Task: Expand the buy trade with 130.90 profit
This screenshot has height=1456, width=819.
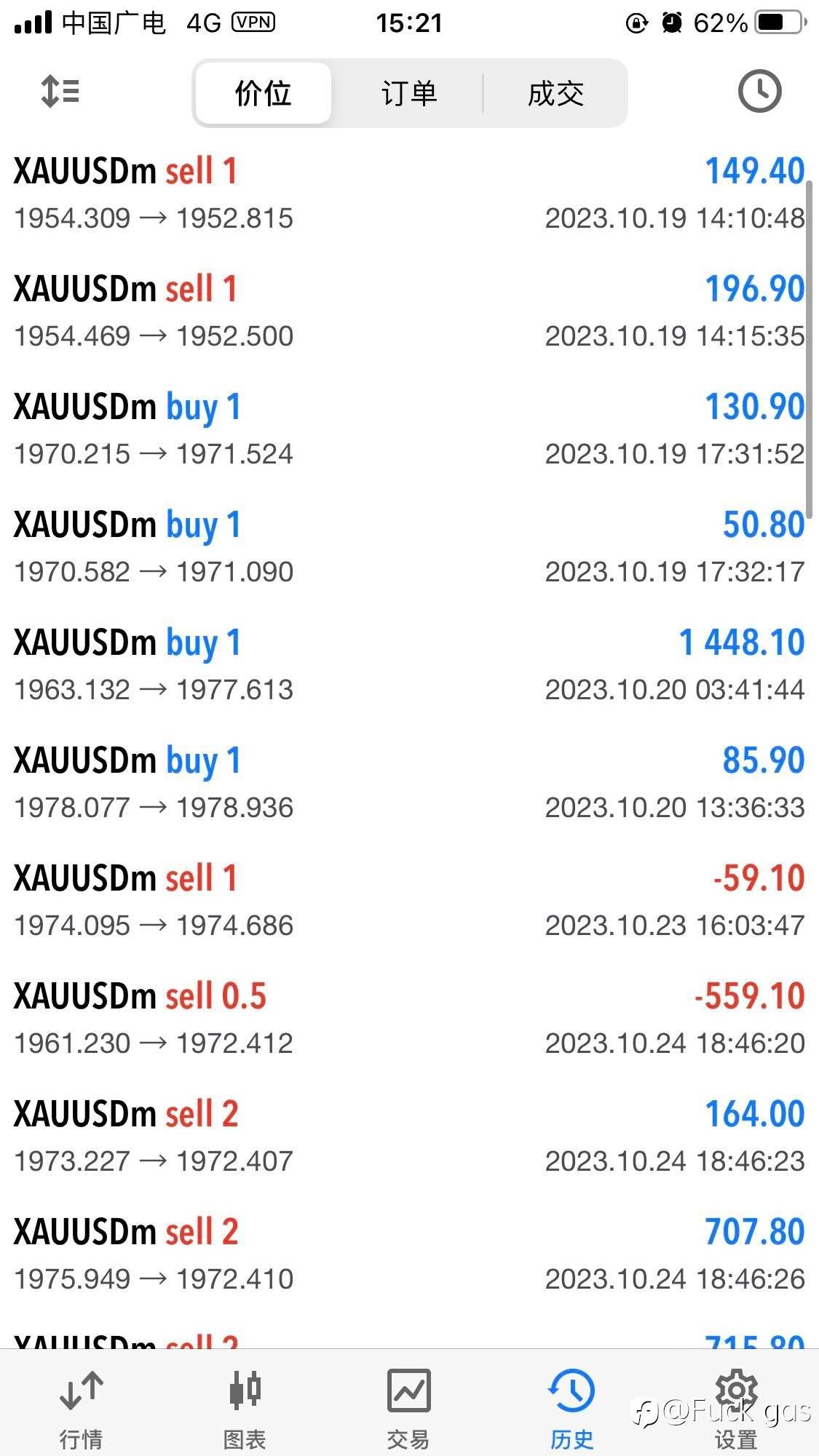Action: (x=409, y=429)
